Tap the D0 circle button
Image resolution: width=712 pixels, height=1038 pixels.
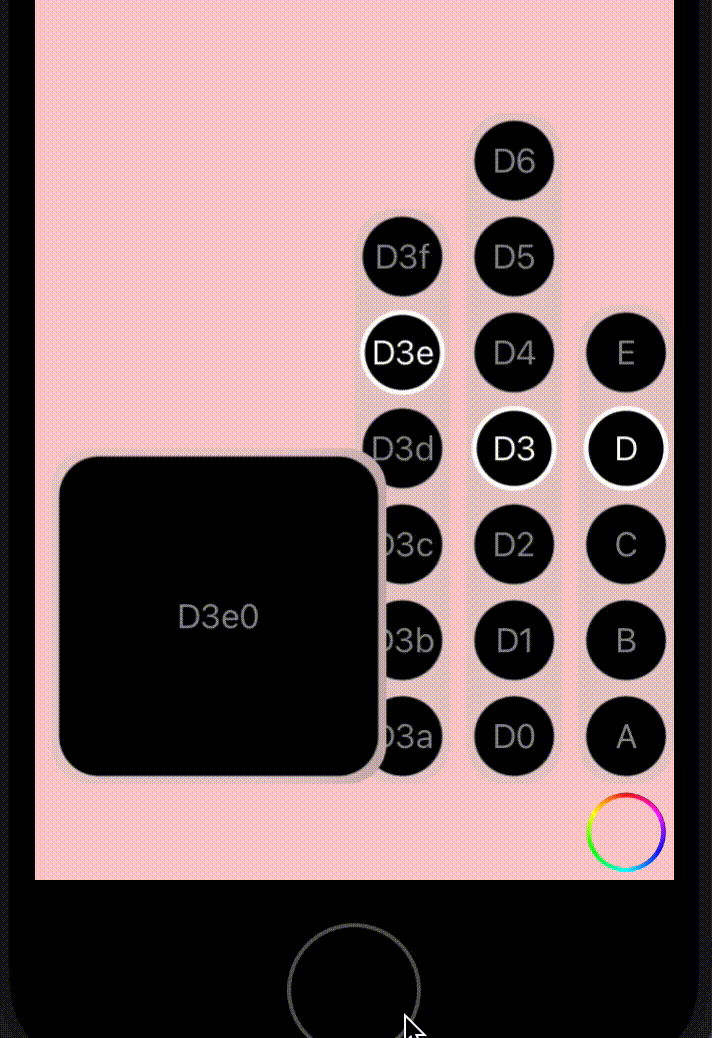tap(514, 737)
